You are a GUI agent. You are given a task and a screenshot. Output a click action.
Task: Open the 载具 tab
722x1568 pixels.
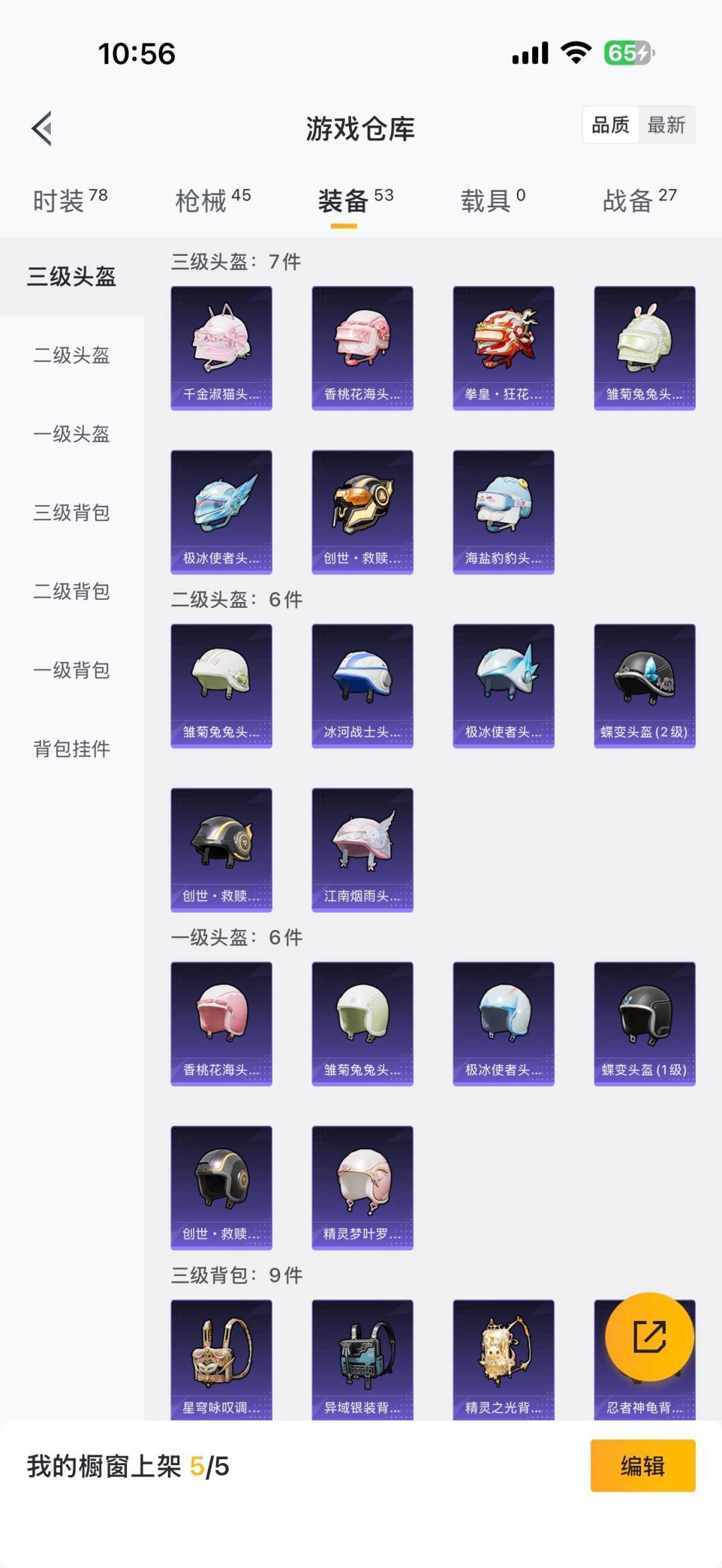(493, 200)
